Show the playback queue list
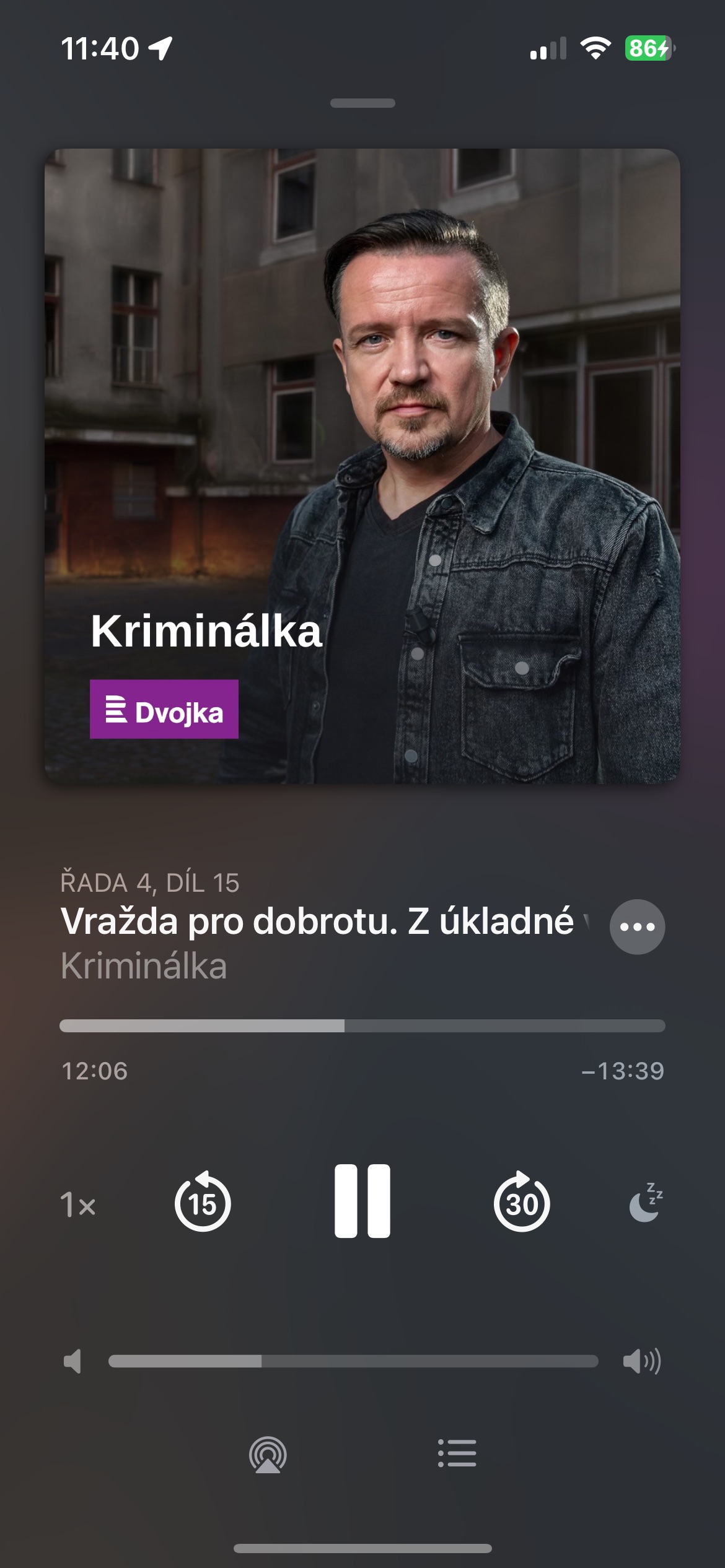This screenshot has height=1568, width=725. [457, 1453]
